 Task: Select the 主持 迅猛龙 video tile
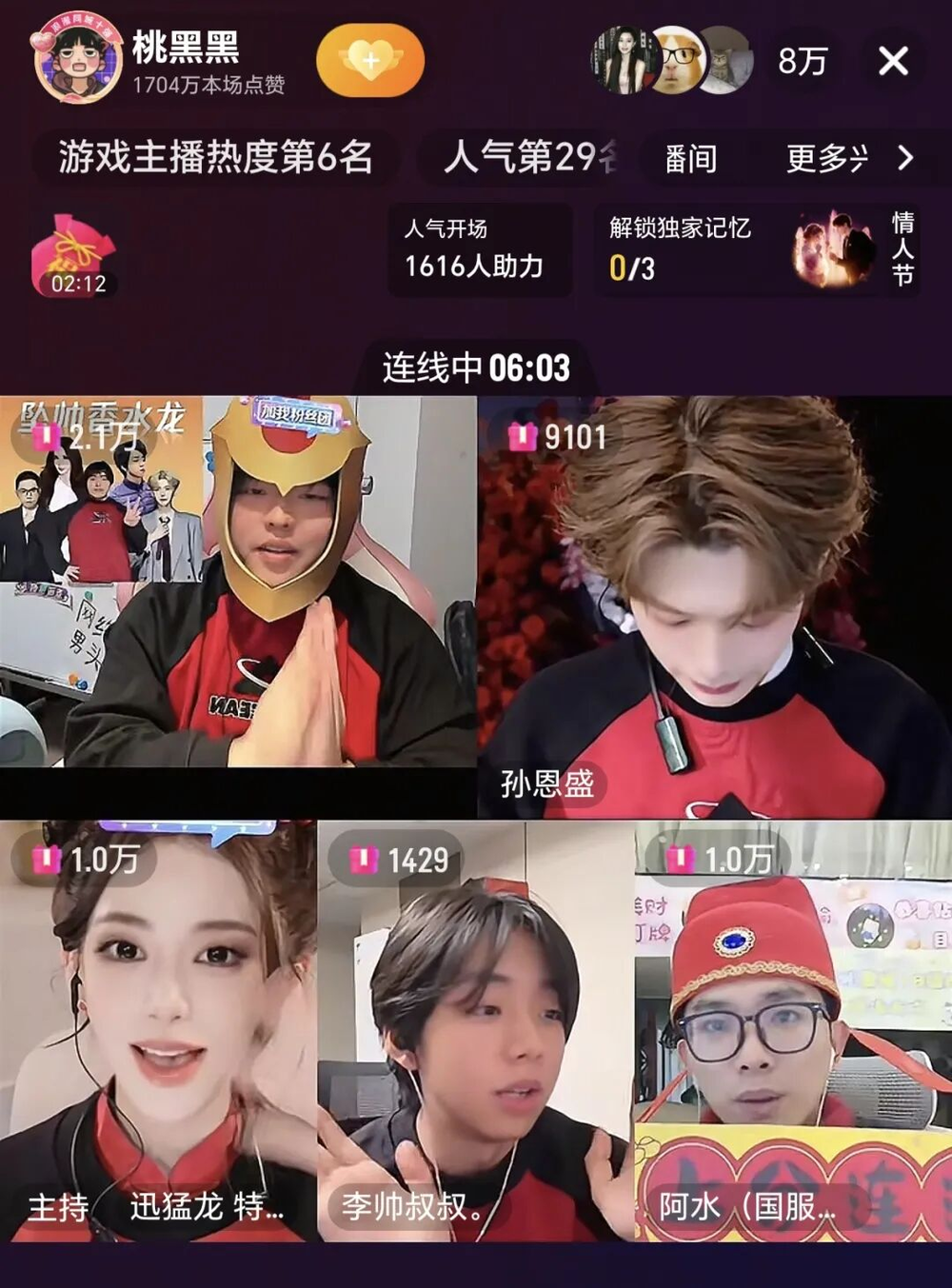(158, 1031)
